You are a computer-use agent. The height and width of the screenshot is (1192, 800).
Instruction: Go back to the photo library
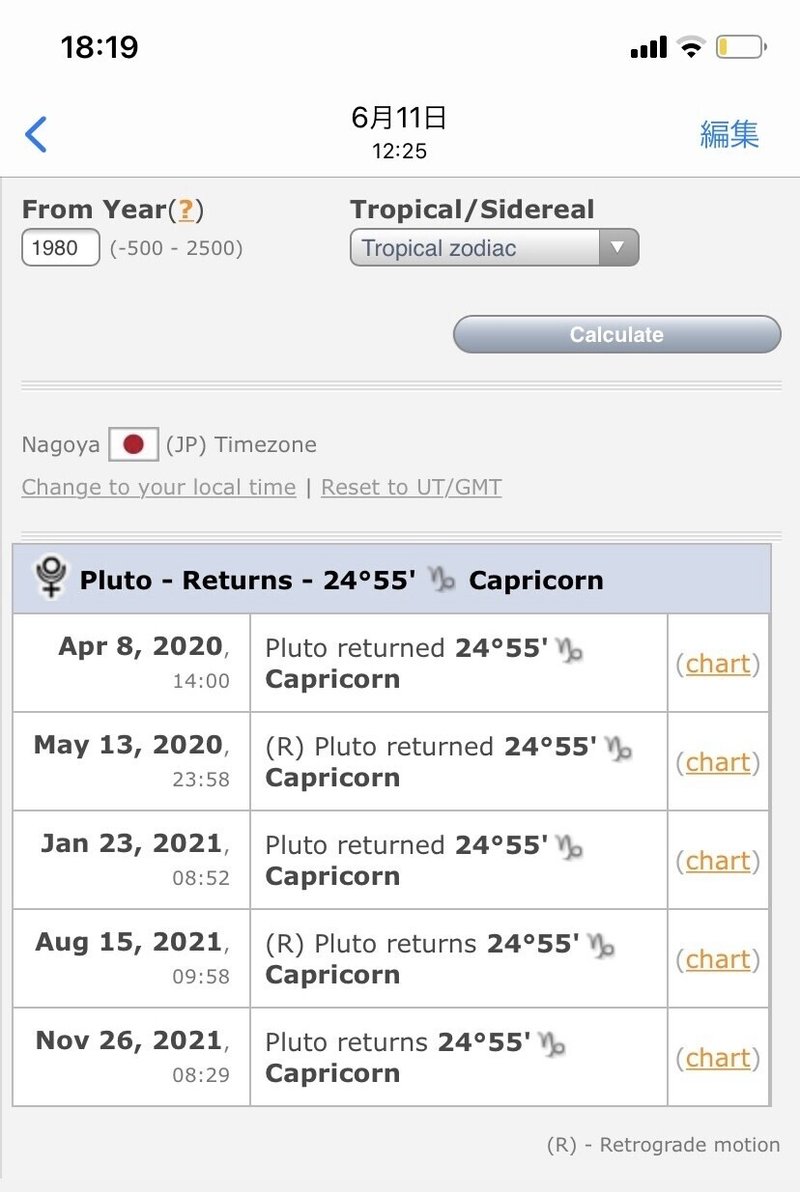point(36,134)
